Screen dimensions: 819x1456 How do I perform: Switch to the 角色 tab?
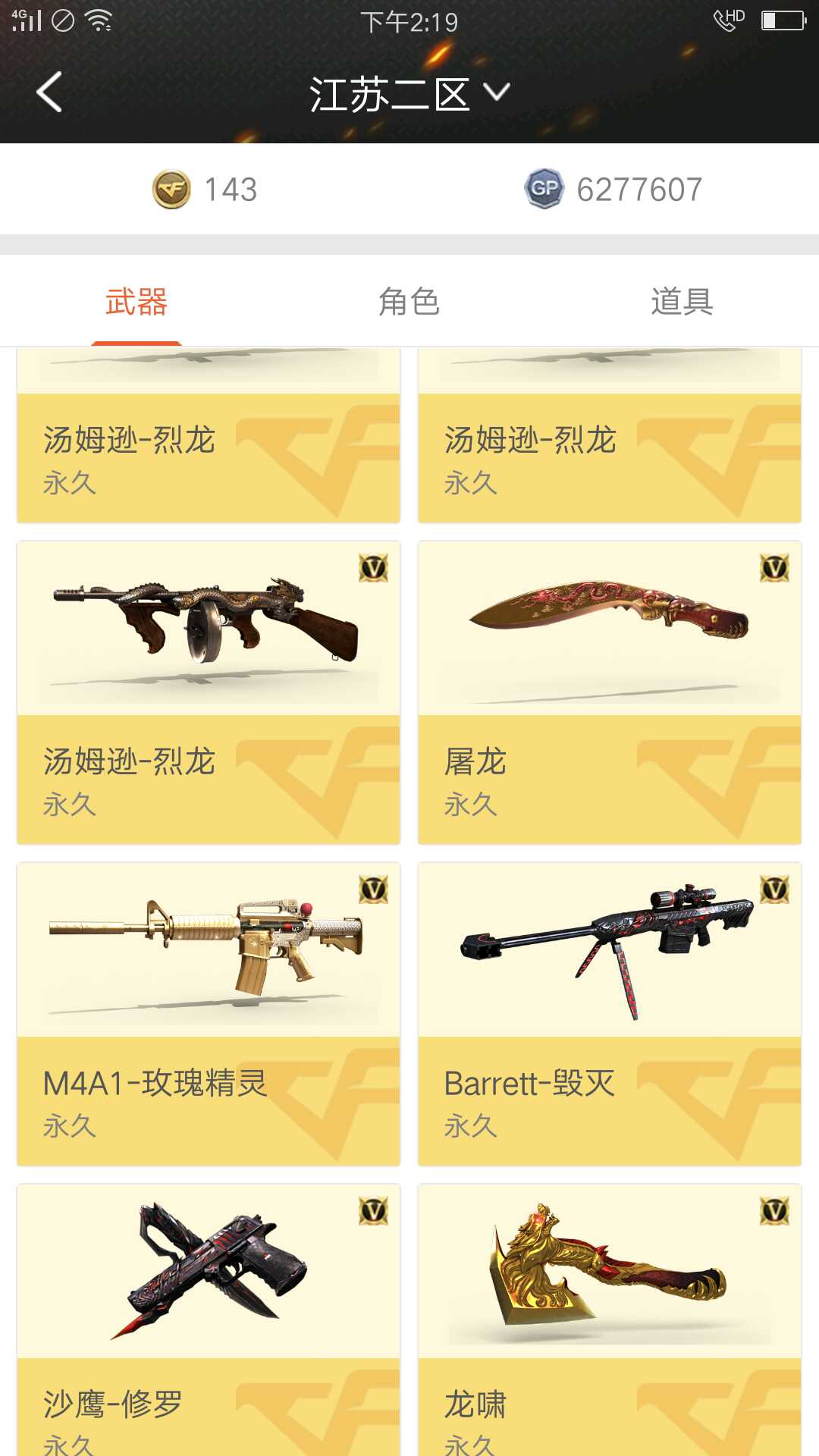tap(409, 302)
